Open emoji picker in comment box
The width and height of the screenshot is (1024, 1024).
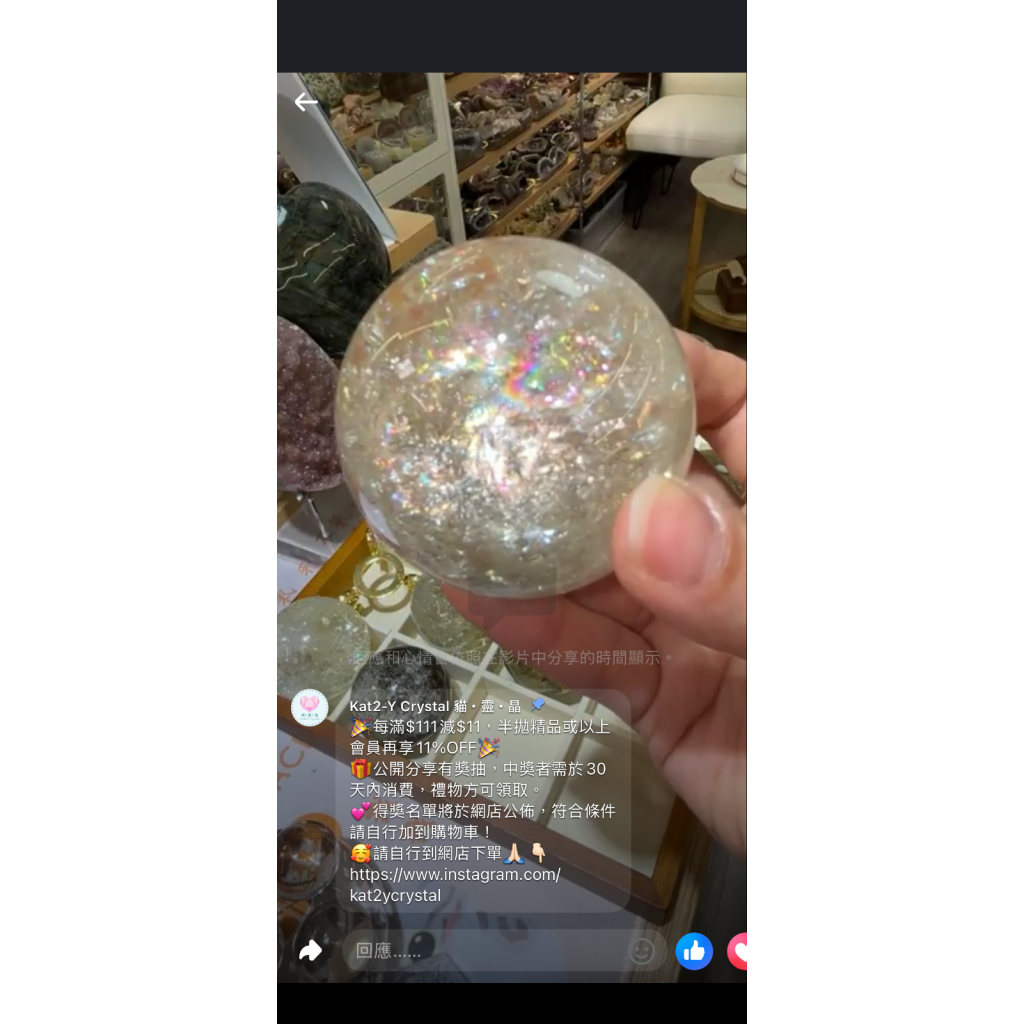[x=641, y=952]
